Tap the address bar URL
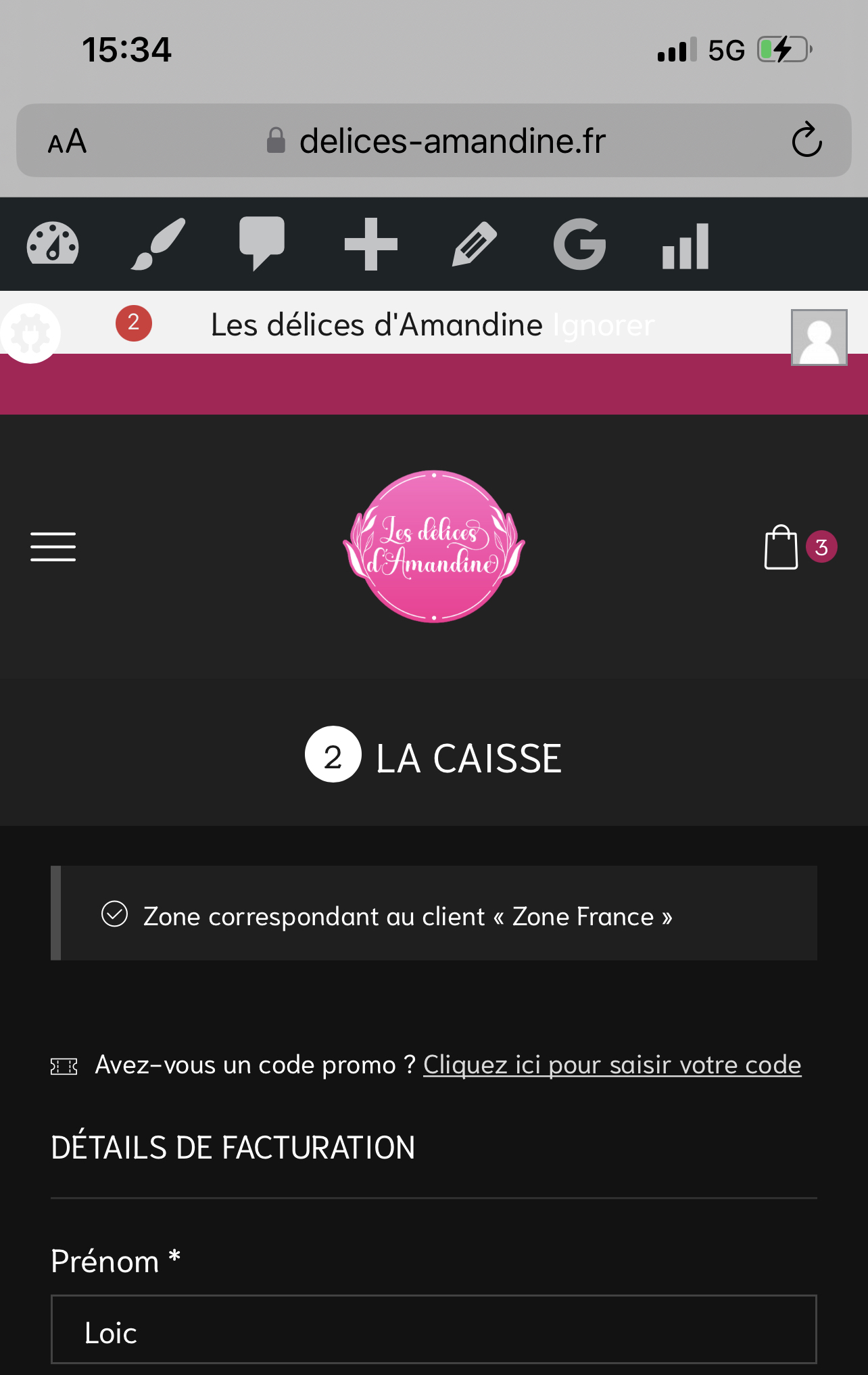The width and height of the screenshot is (868, 1375). click(452, 141)
